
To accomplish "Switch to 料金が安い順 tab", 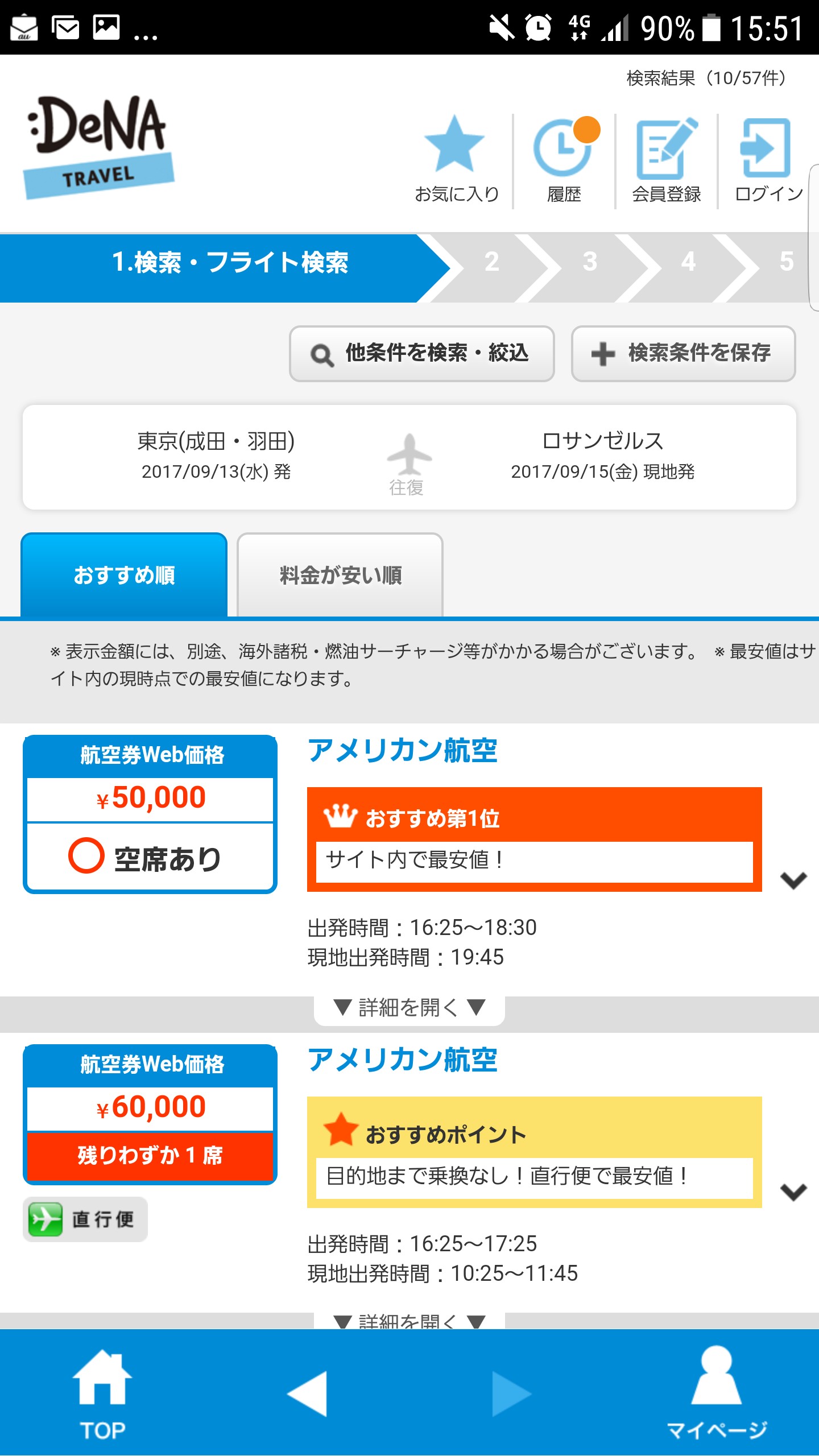I will (340, 575).
